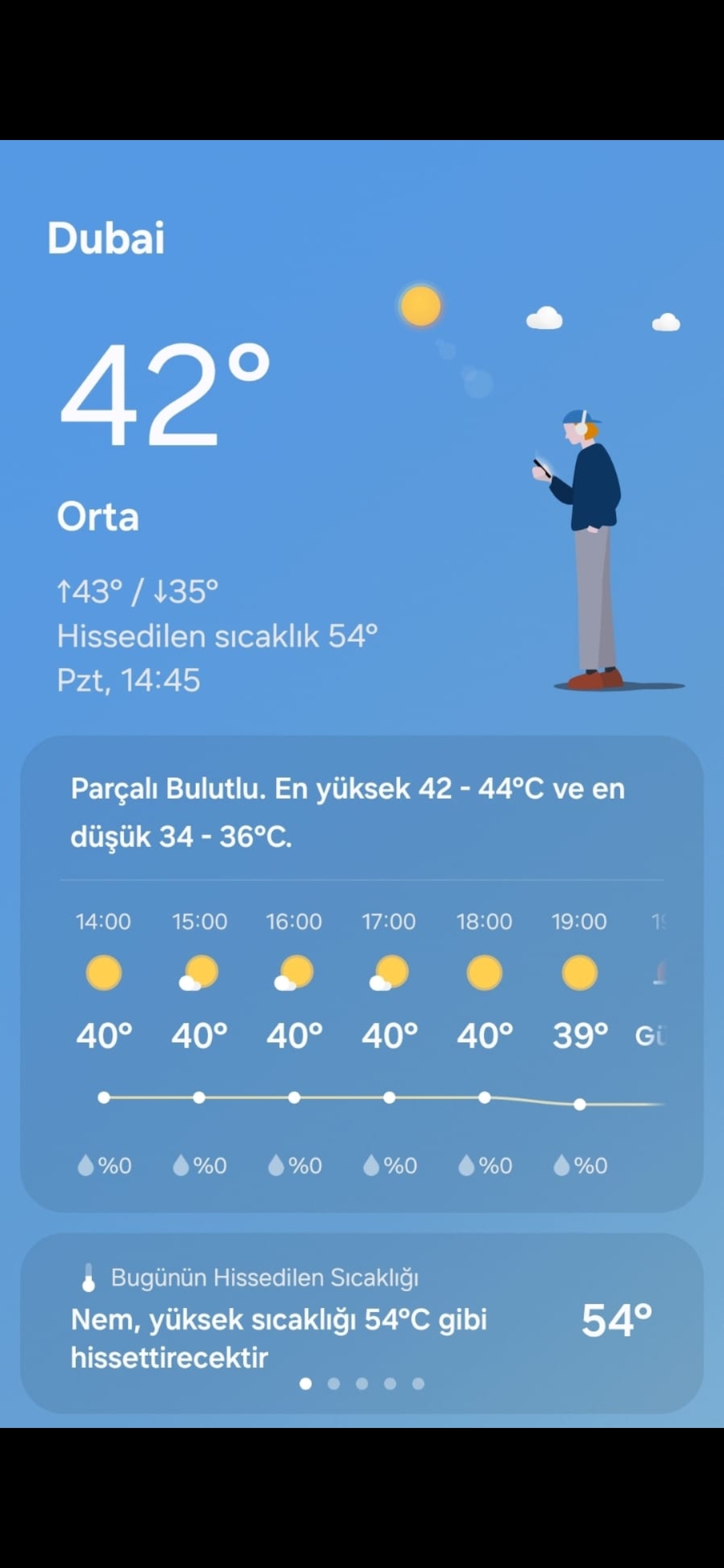Select the second page indicator dot

click(x=334, y=1384)
